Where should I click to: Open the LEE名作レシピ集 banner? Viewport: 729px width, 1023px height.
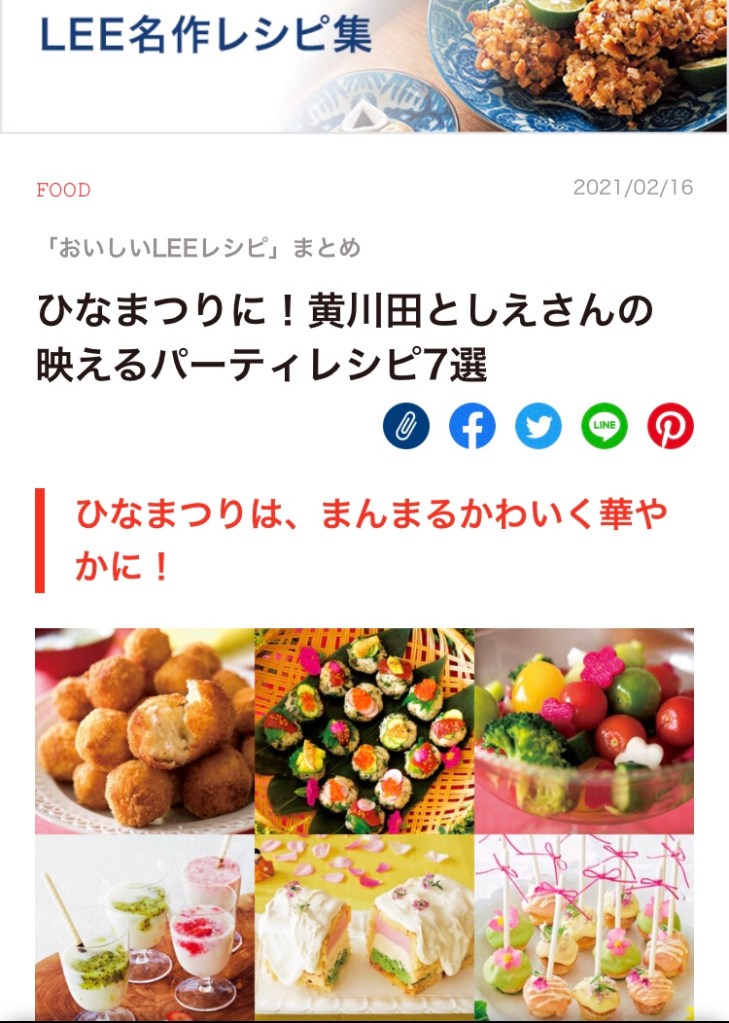(x=364, y=64)
